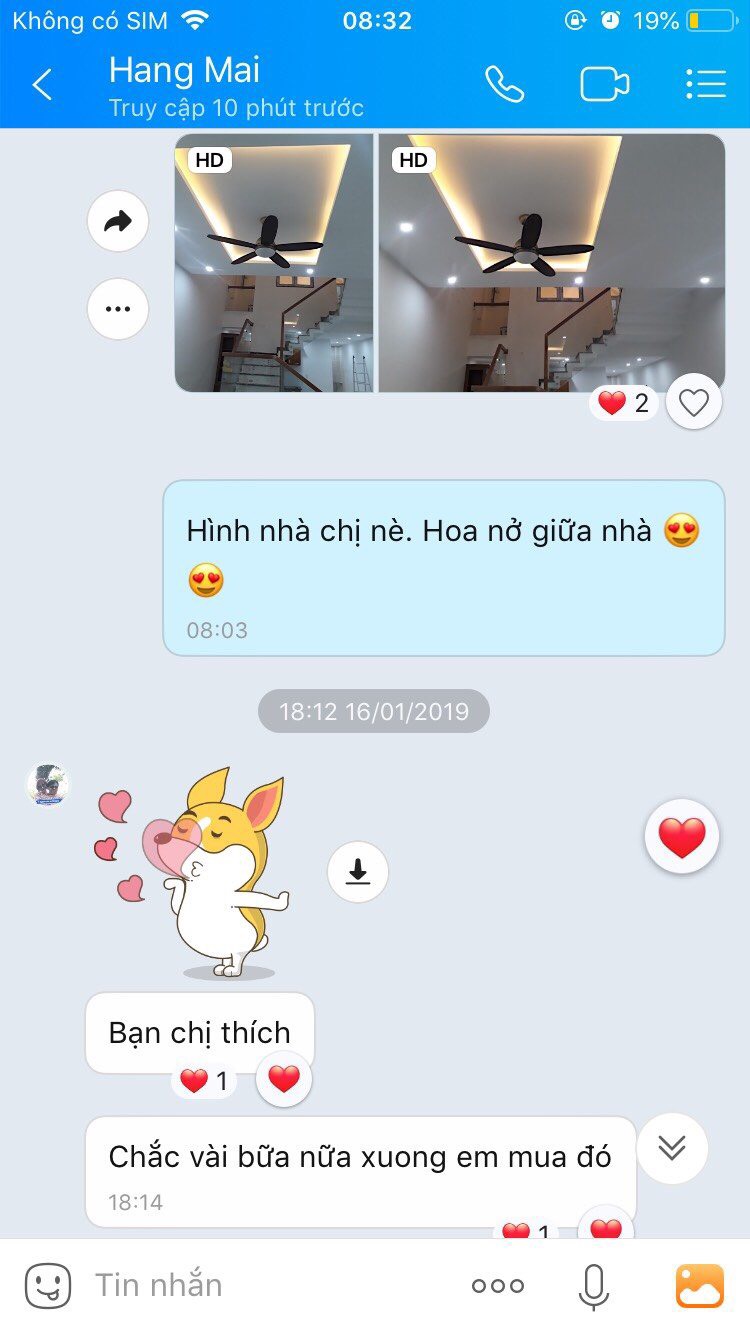Go back from Hang Mai chat
The width and height of the screenshot is (750, 1334).
(x=42, y=85)
